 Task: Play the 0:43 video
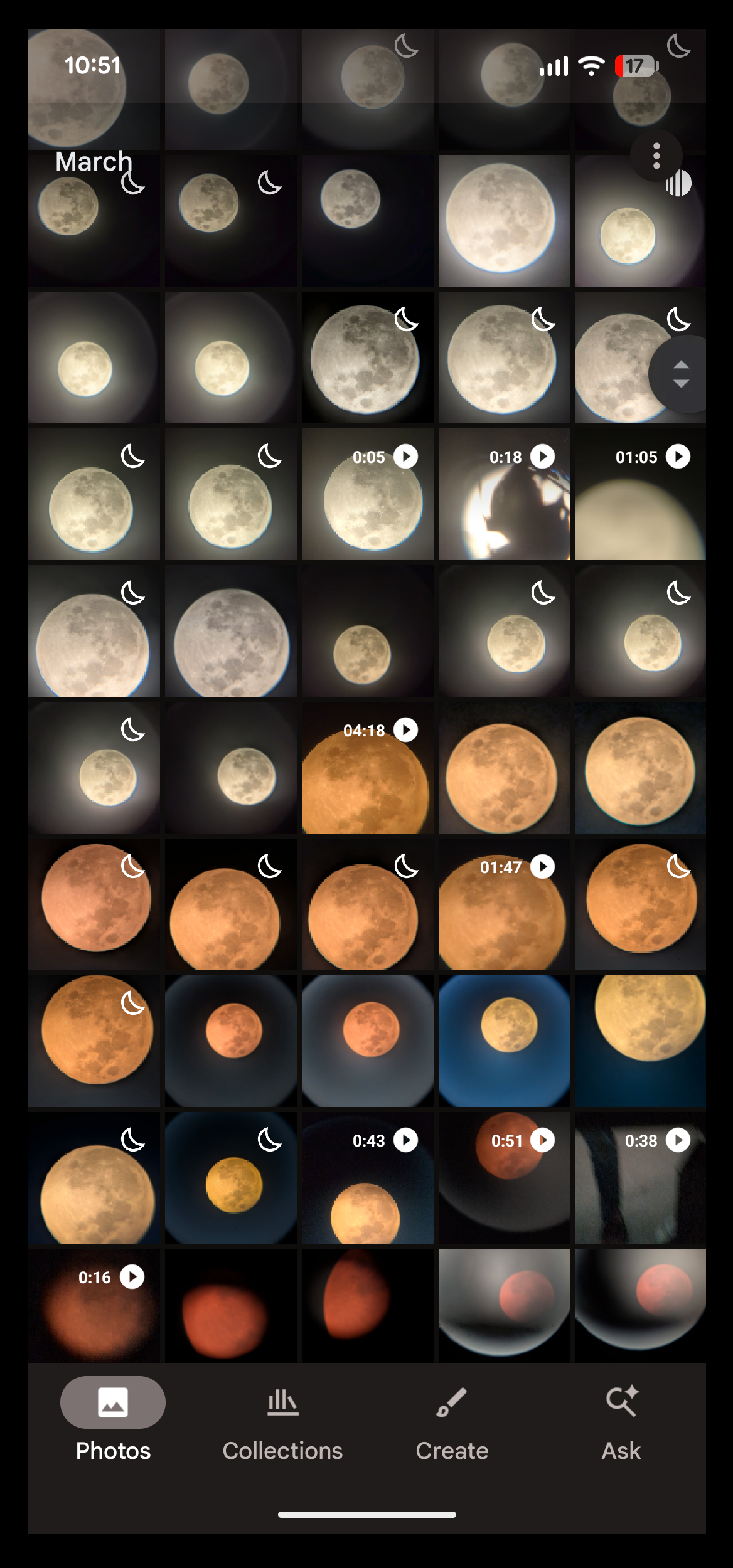[367, 1179]
